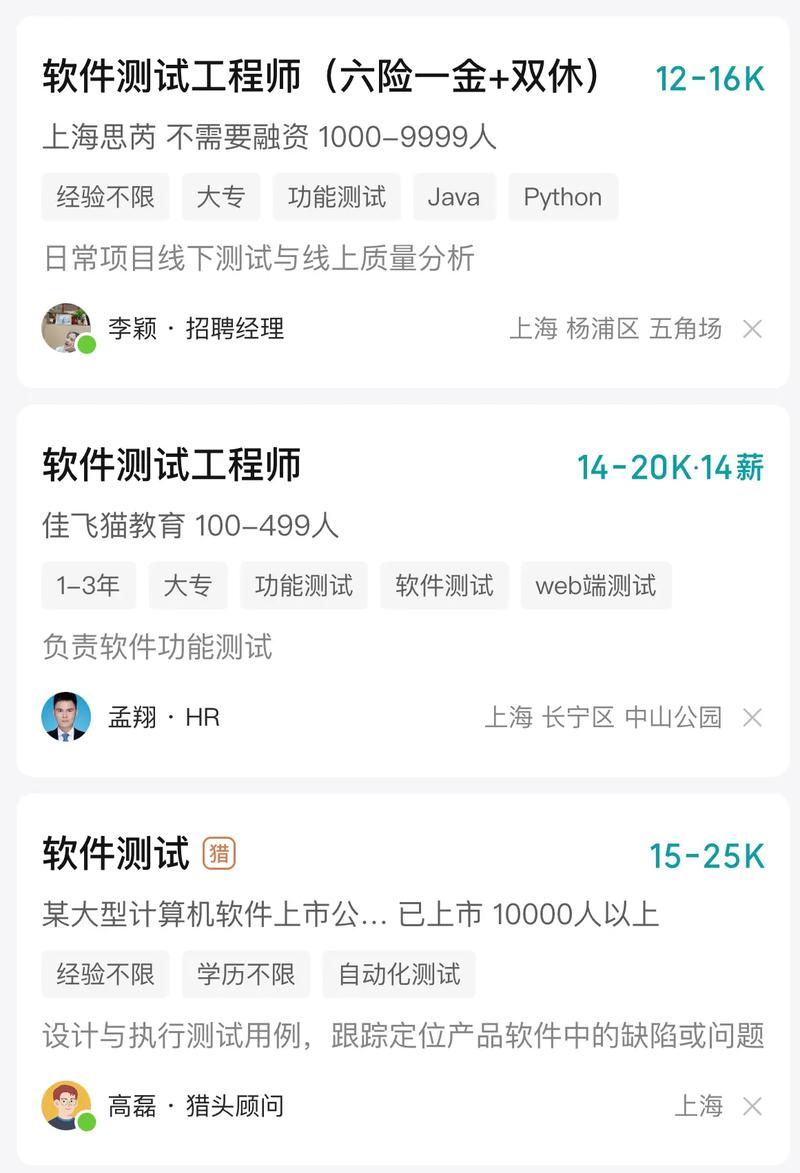Select the 1-3年 experience tag
Screen dimensions: 800x1173
click(x=88, y=586)
